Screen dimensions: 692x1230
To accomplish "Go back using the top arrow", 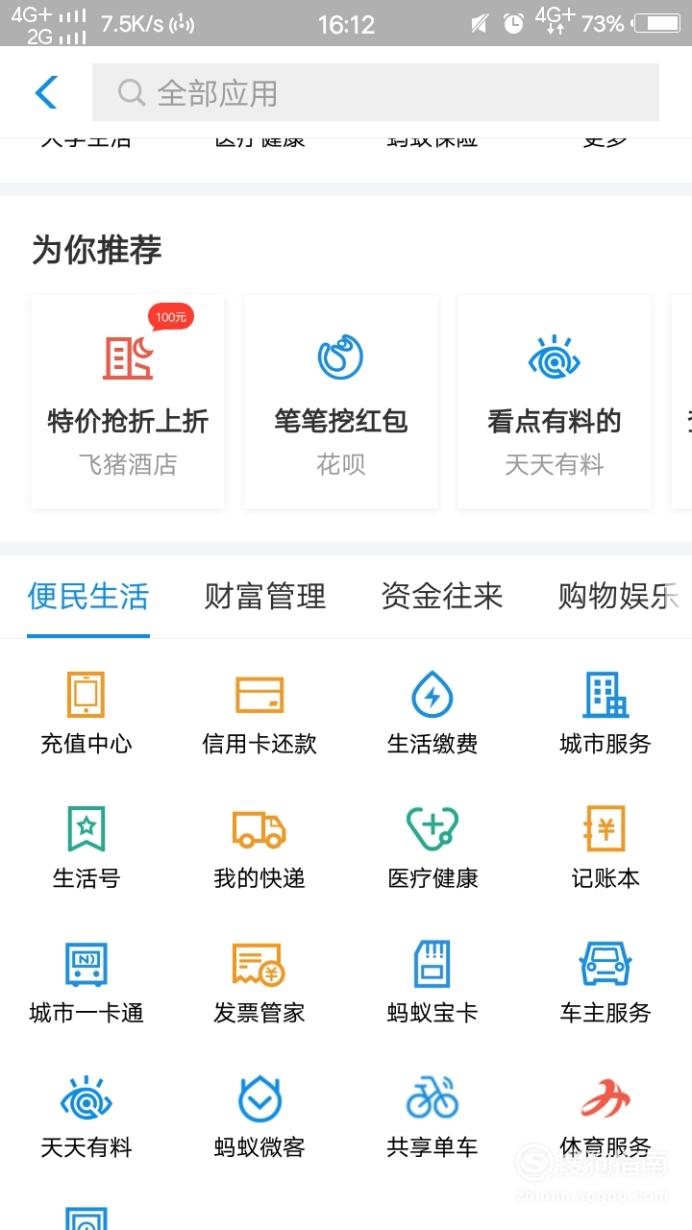I will pos(46,93).
